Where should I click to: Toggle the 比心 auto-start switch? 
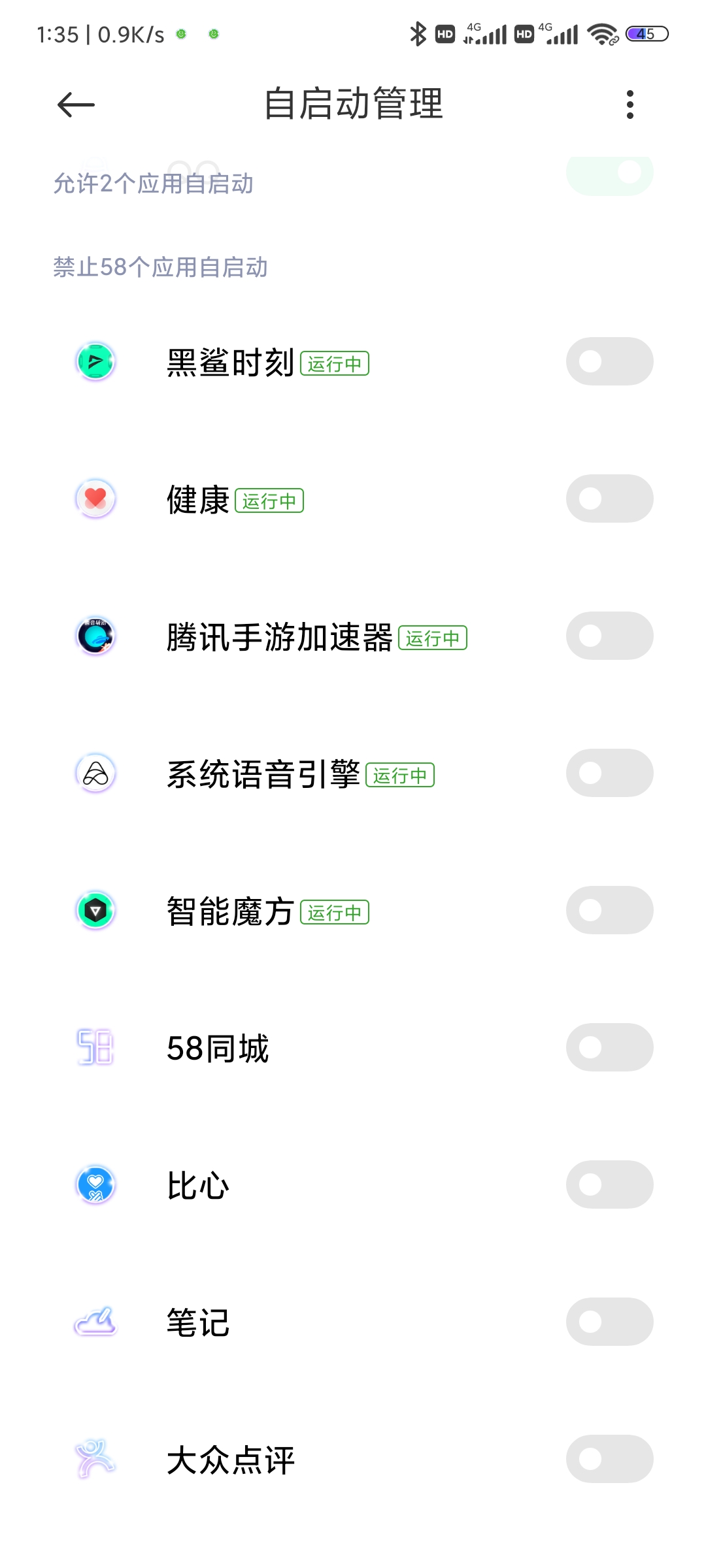click(x=609, y=1184)
